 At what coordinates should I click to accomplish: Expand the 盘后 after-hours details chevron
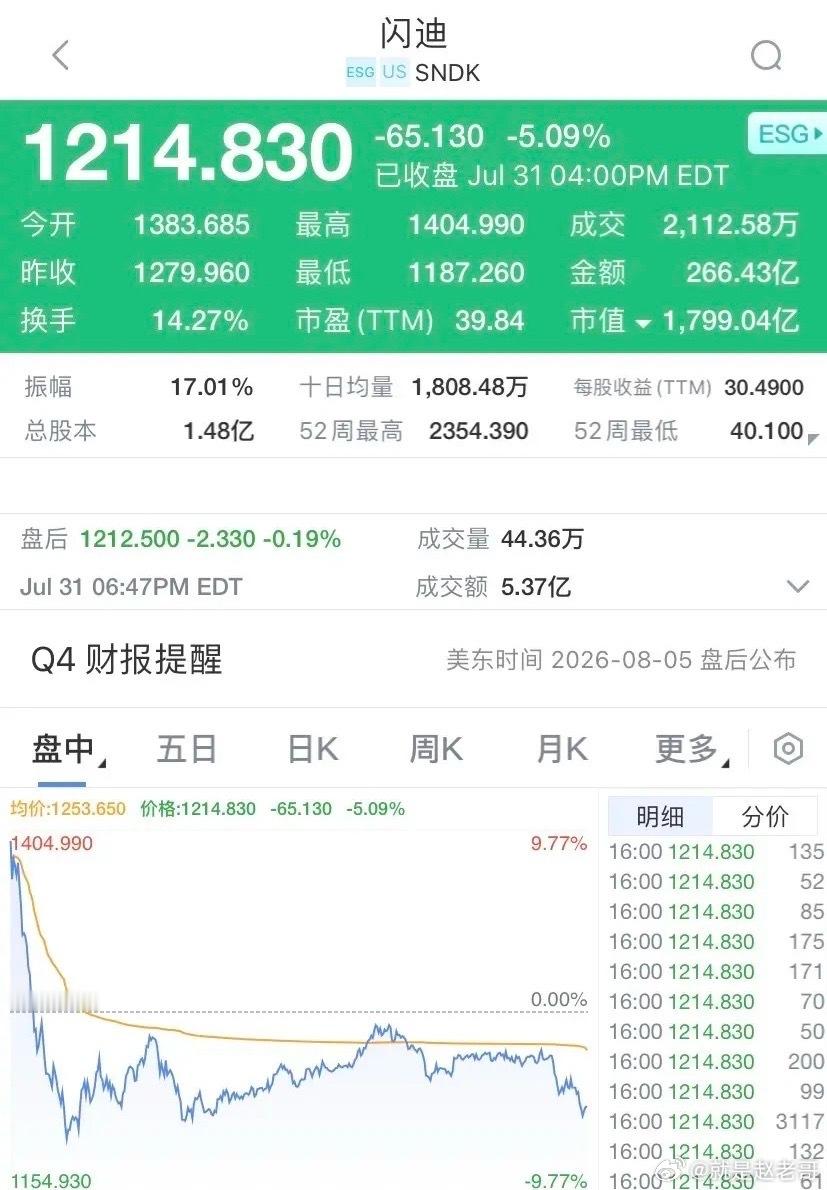pos(798,586)
